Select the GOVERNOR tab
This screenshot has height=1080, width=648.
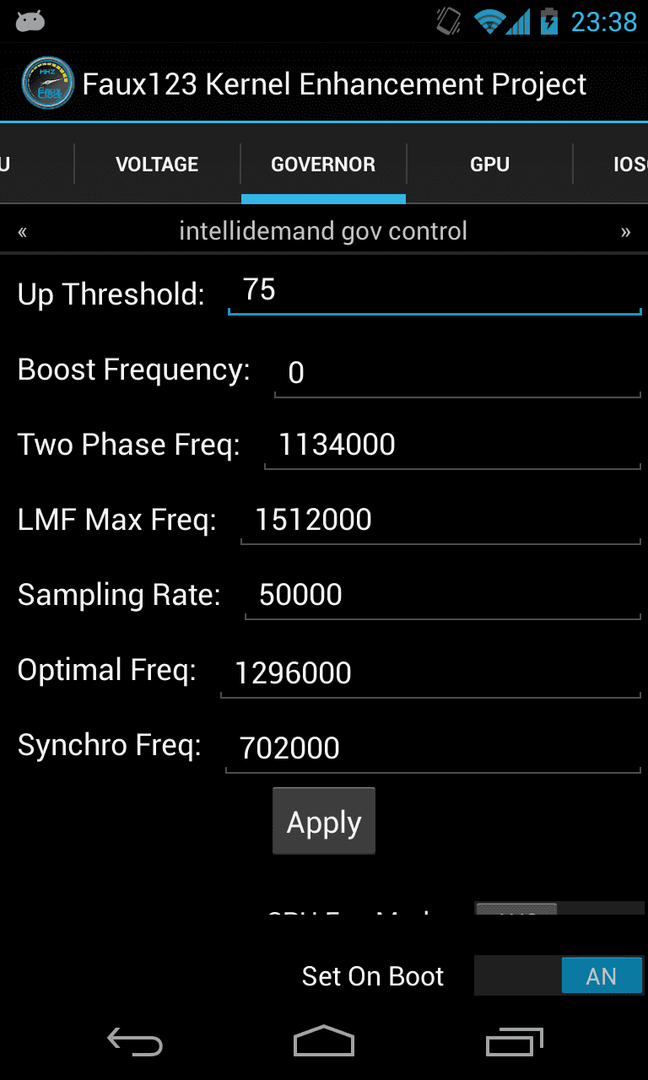323,164
